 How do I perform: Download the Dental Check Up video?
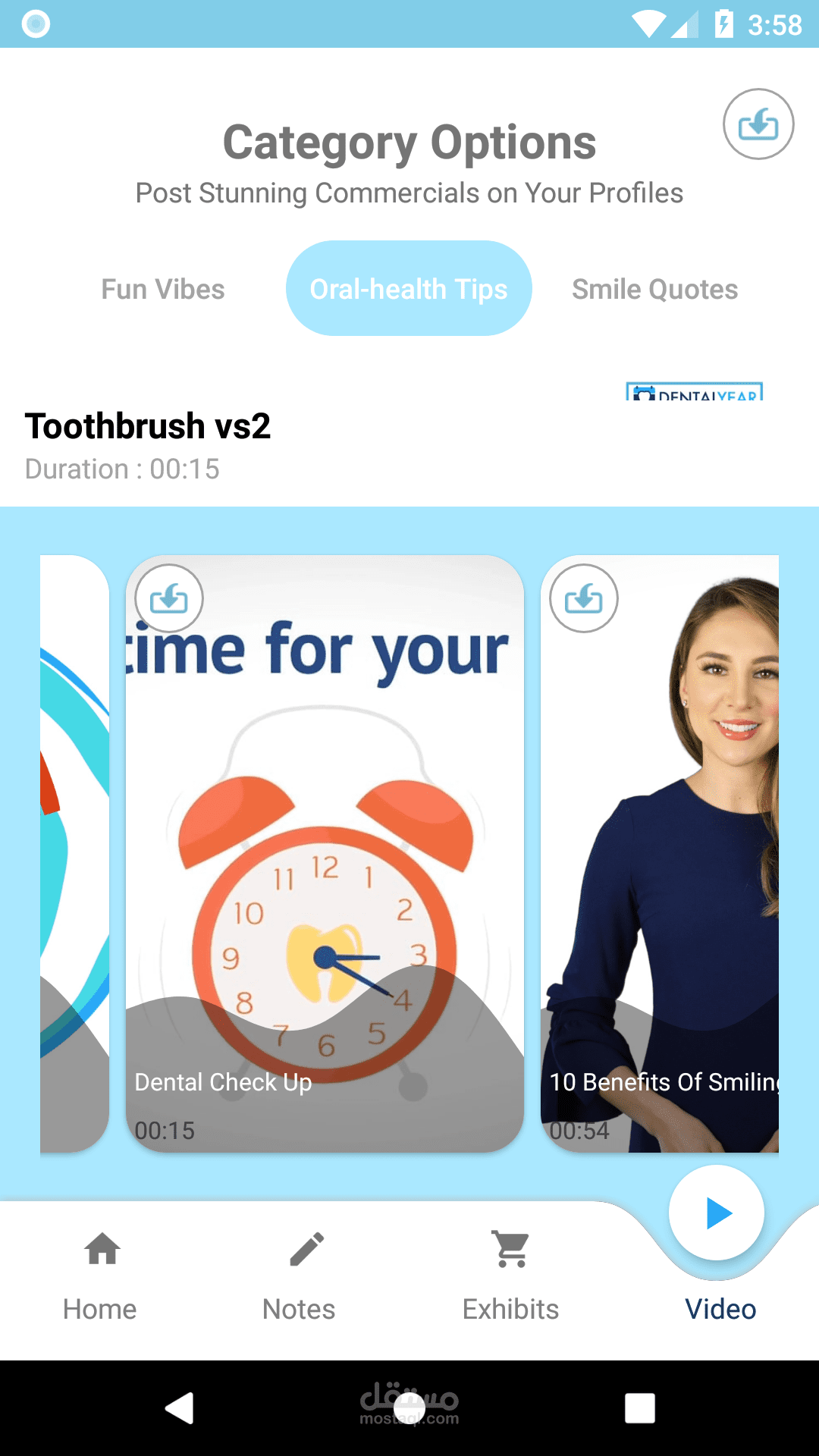click(168, 598)
